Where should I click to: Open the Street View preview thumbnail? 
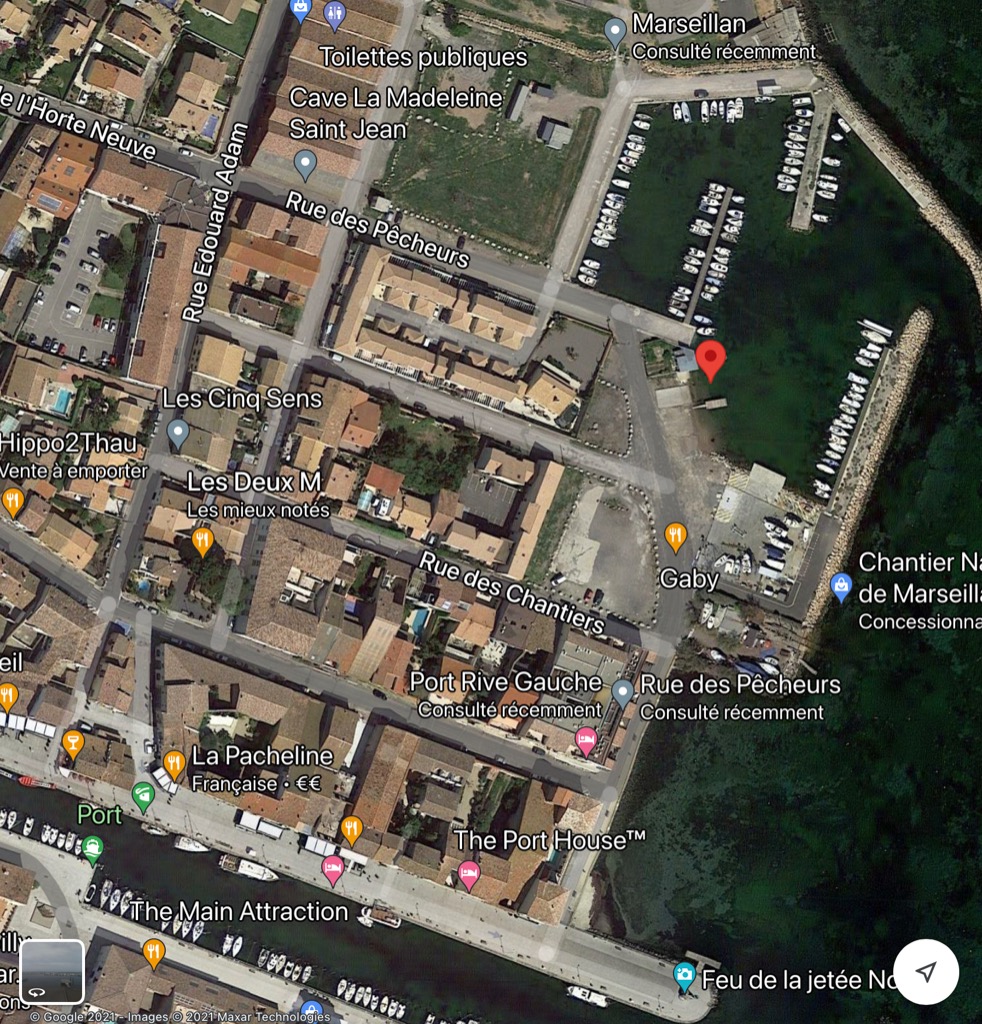pos(52,971)
